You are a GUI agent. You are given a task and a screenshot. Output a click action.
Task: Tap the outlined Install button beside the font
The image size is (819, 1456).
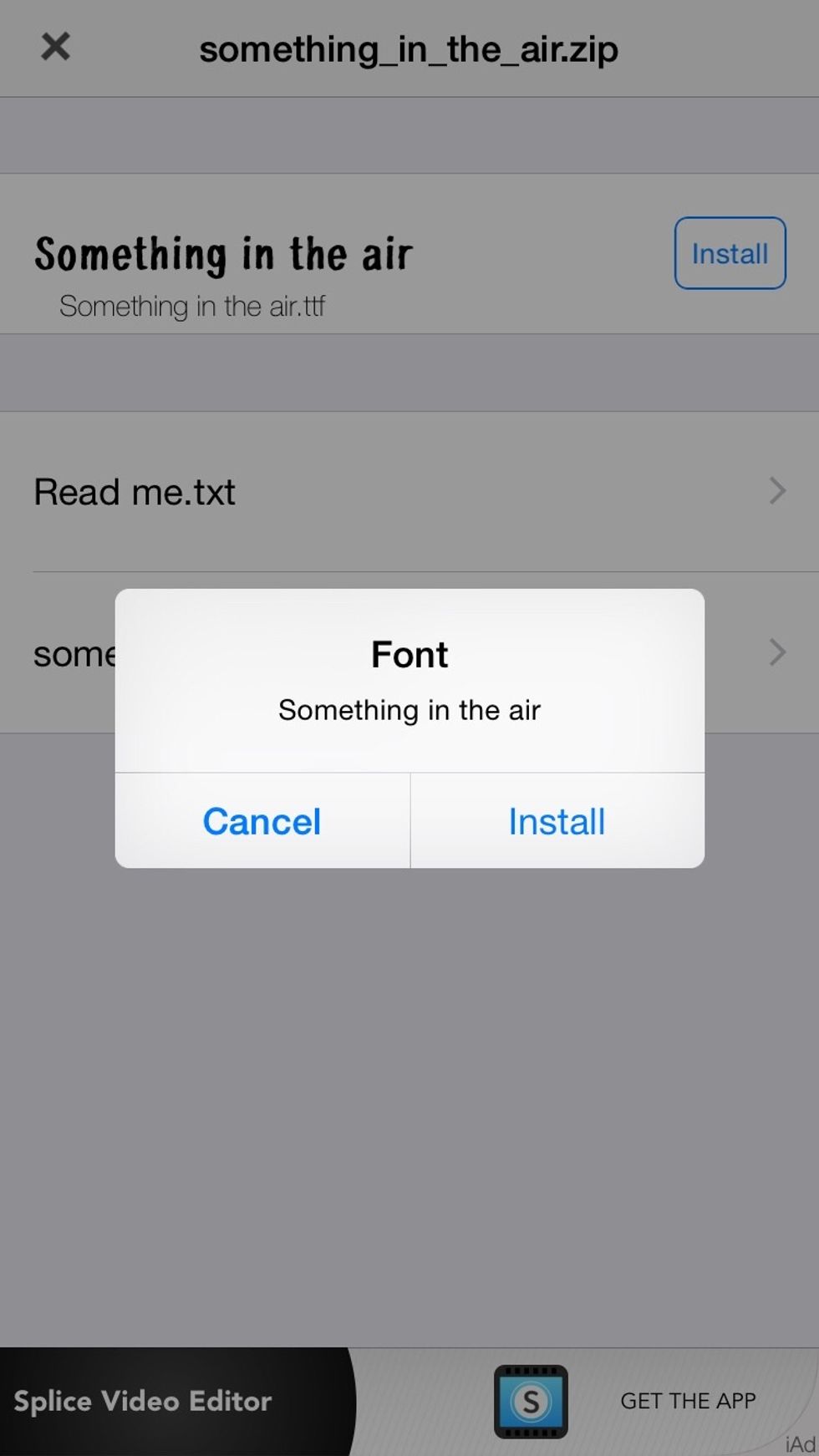pyautogui.click(x=730, y=253)
